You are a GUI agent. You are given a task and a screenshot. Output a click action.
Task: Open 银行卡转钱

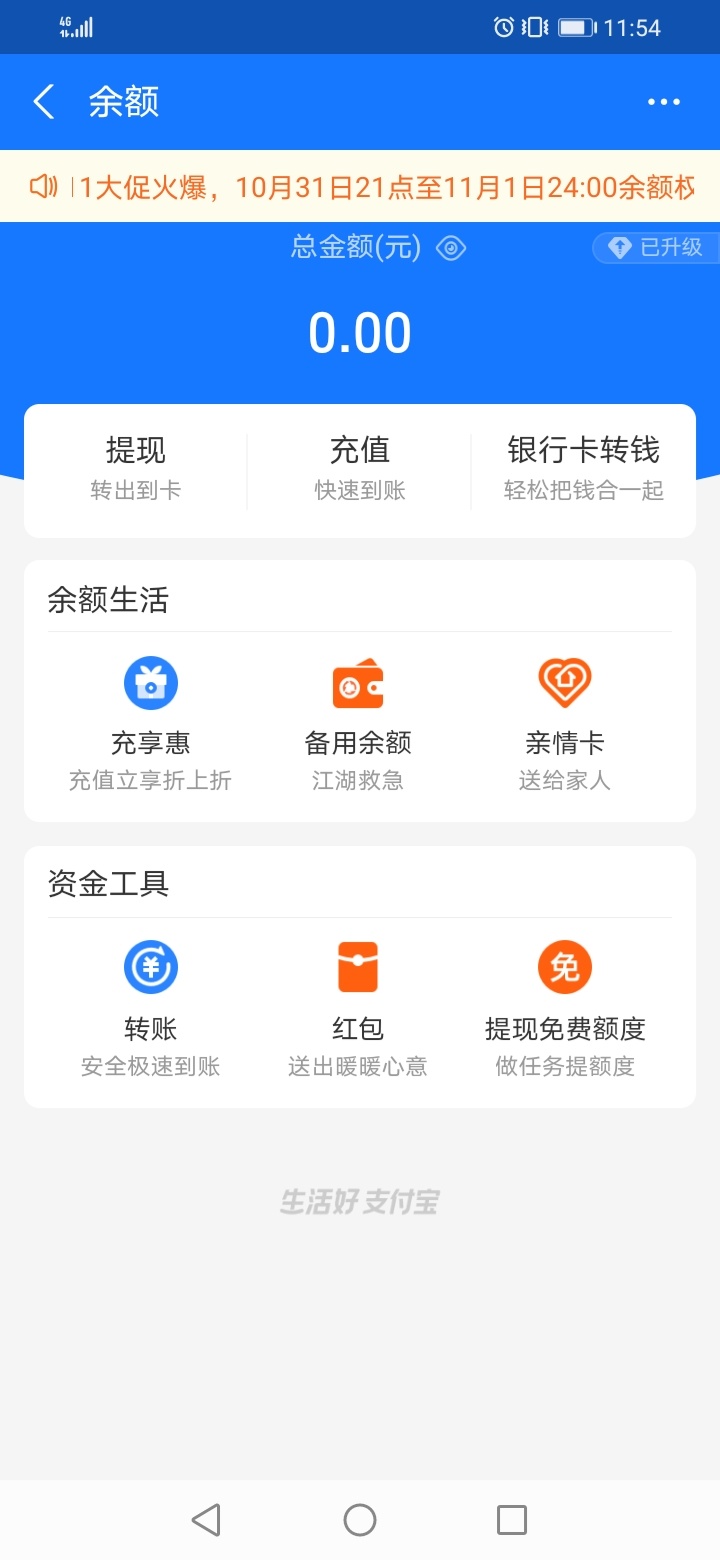[584, 468]
